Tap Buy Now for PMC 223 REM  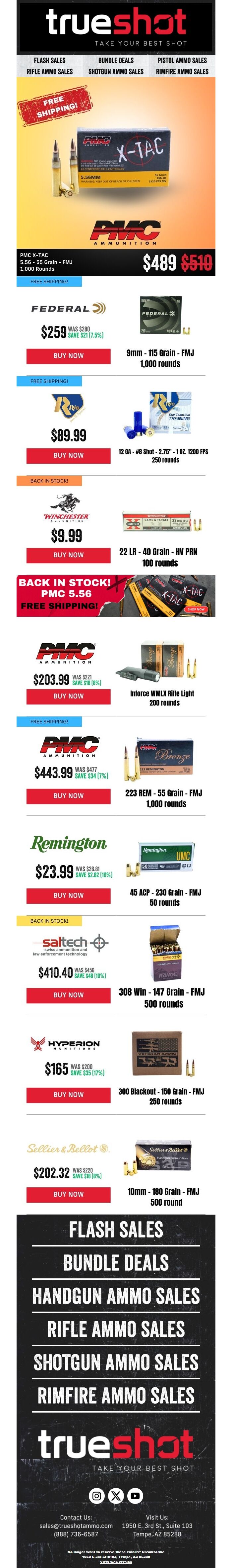coord(68,796)
